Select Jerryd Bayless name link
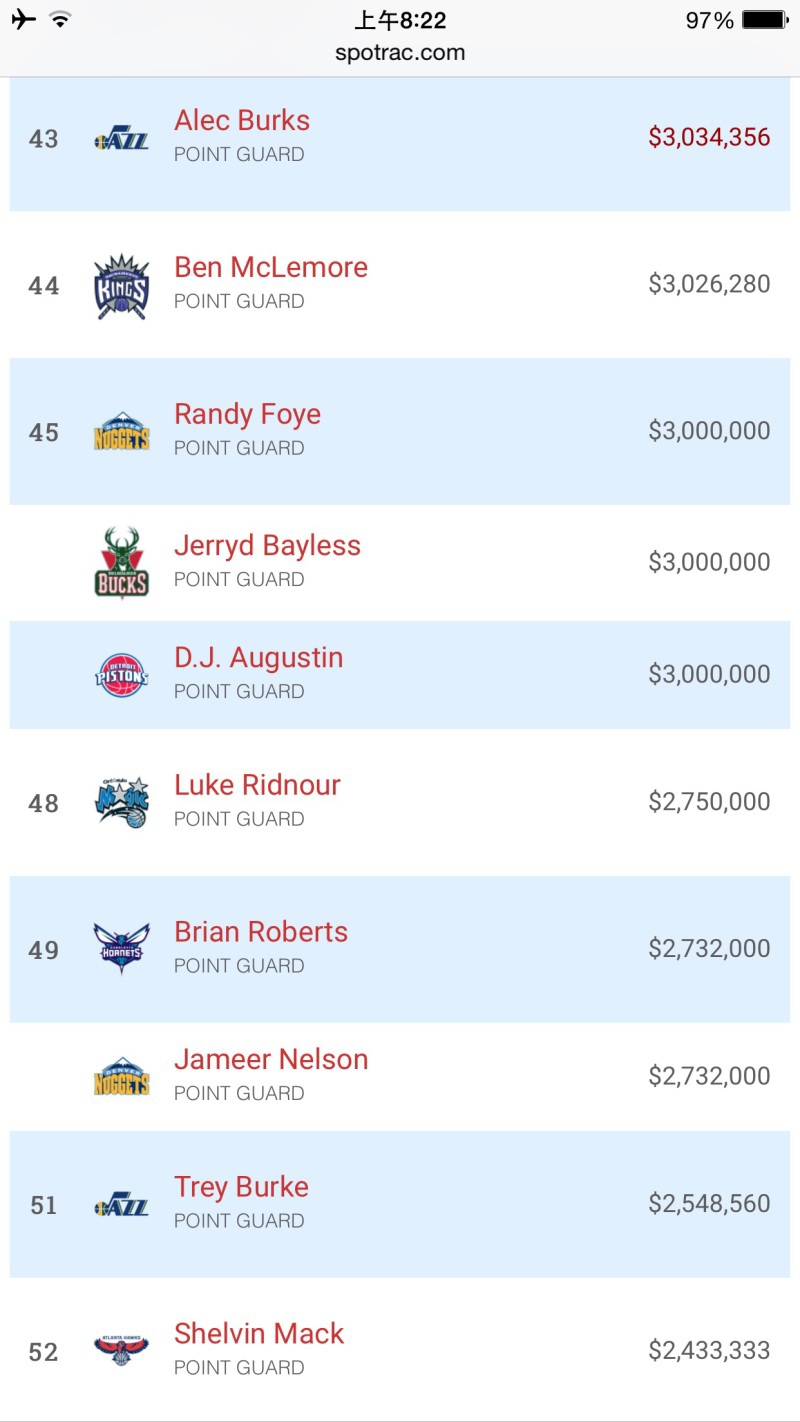 pos(267,546)
